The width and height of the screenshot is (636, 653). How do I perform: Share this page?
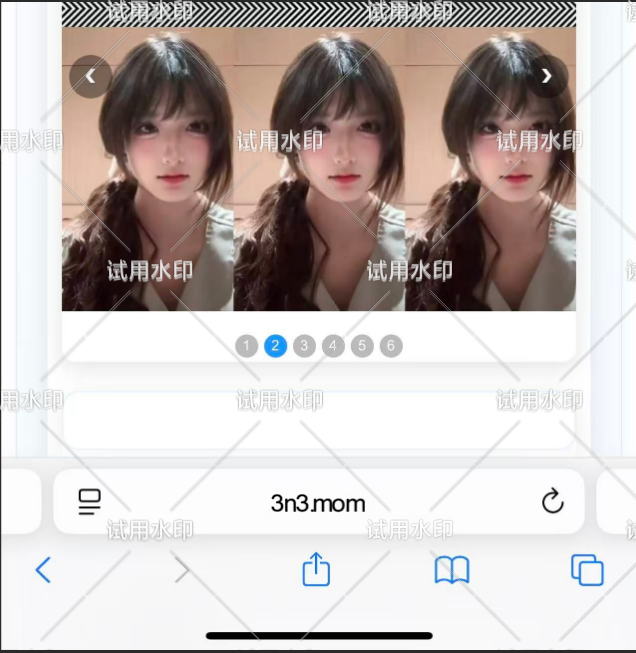pyautogui.click(x=316, y=570)
